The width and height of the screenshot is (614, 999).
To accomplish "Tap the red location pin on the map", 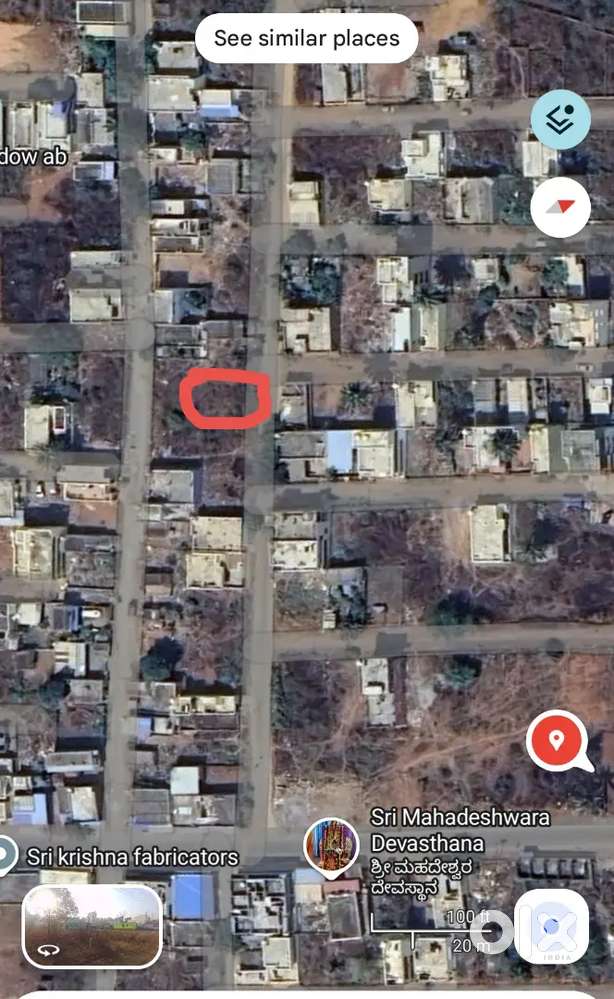I will point(556,741).
